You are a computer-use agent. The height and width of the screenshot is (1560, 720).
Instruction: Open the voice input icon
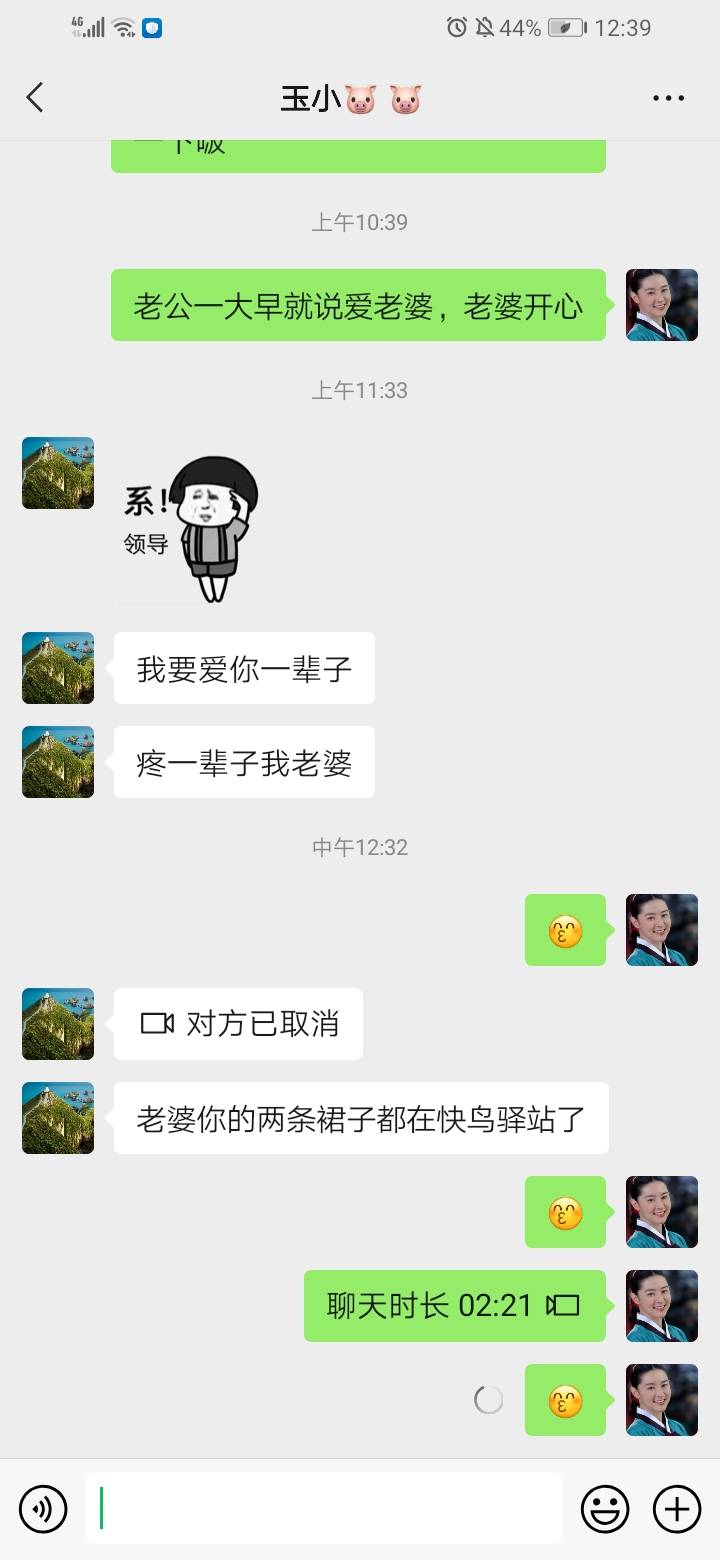point(42,1508)
